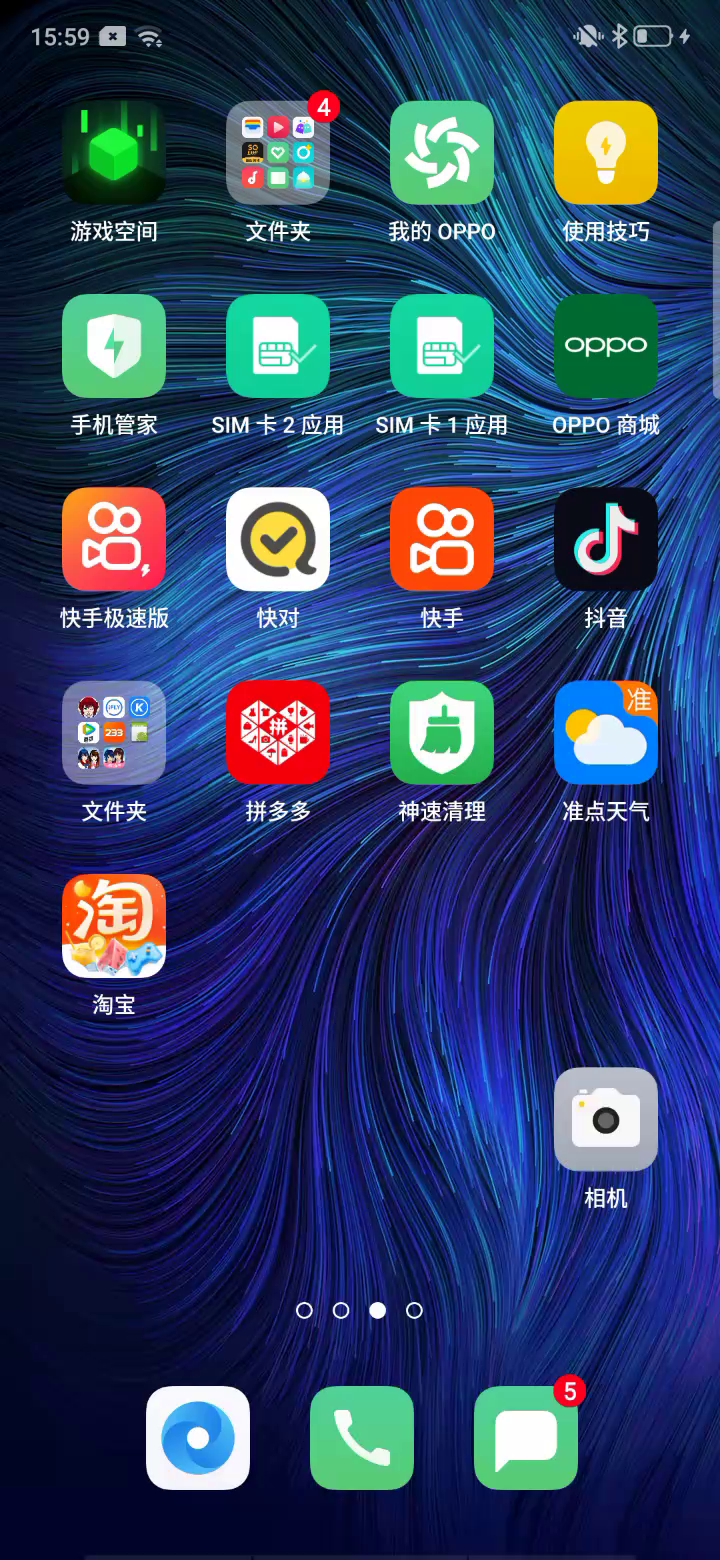Open the phone dialer in the dock
The image size is (720, 1560).
point(362,1438)
